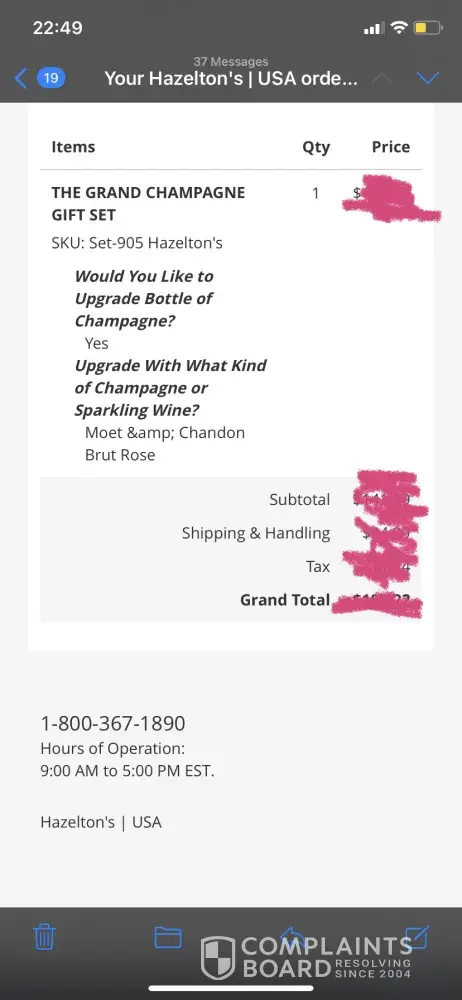This screenshot has width=462, height=1000.
Task: Call 1-800-367-1890 from the email
Action: pyautogui.click(x=113, y=723)
